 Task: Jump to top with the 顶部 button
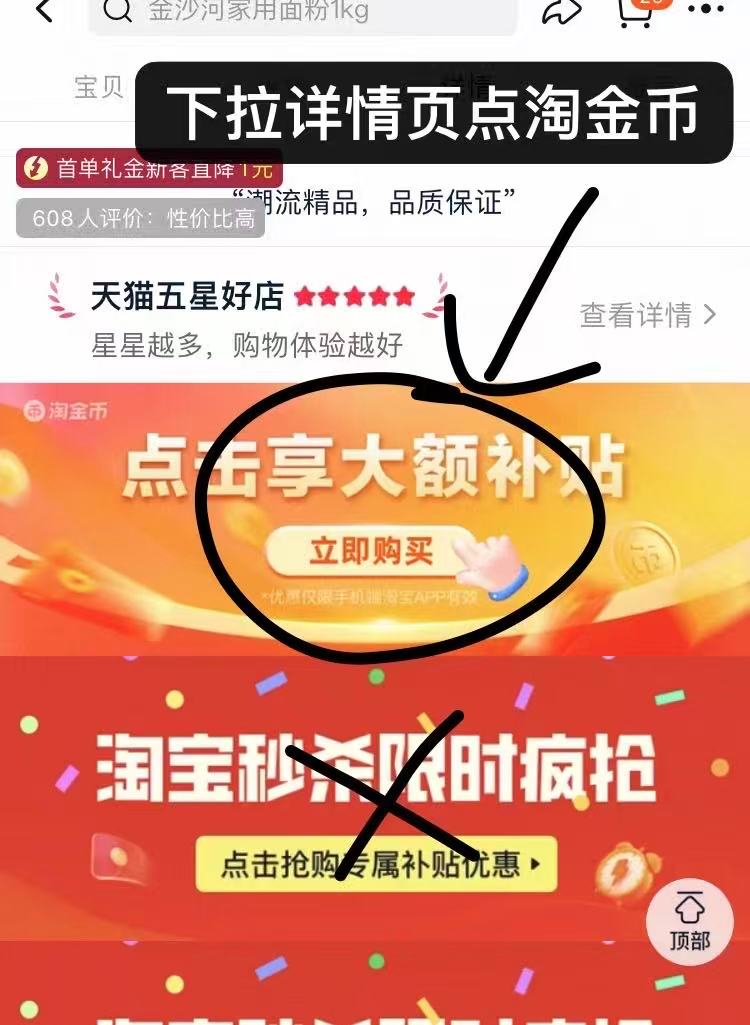point(690,921)
